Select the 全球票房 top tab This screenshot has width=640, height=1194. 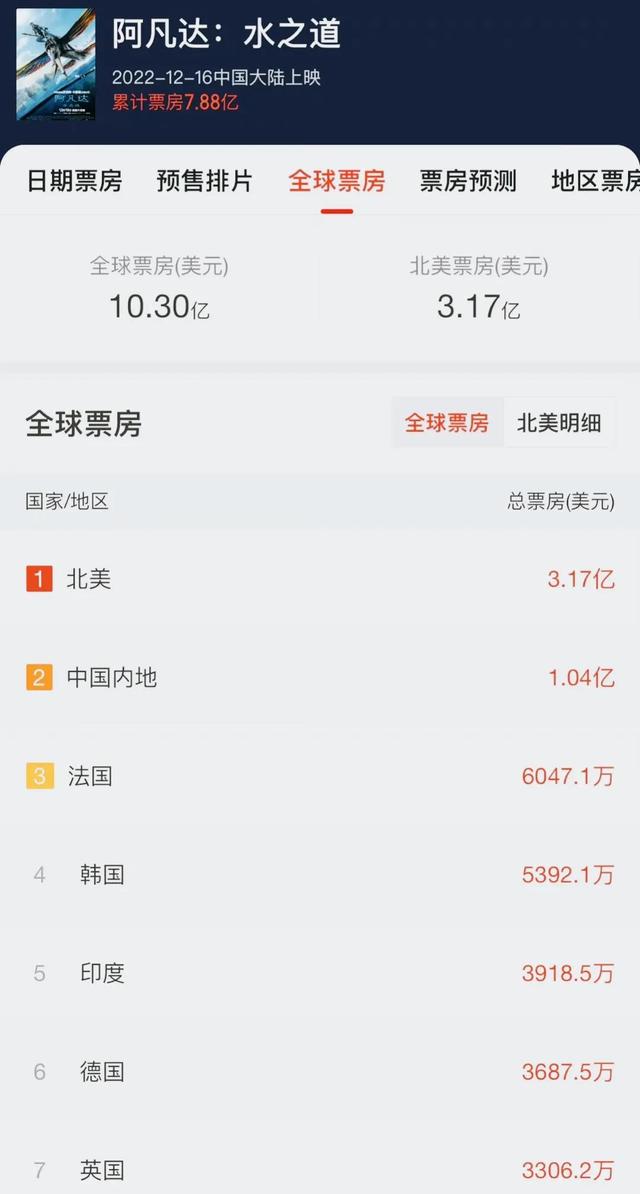coord(336,181)
